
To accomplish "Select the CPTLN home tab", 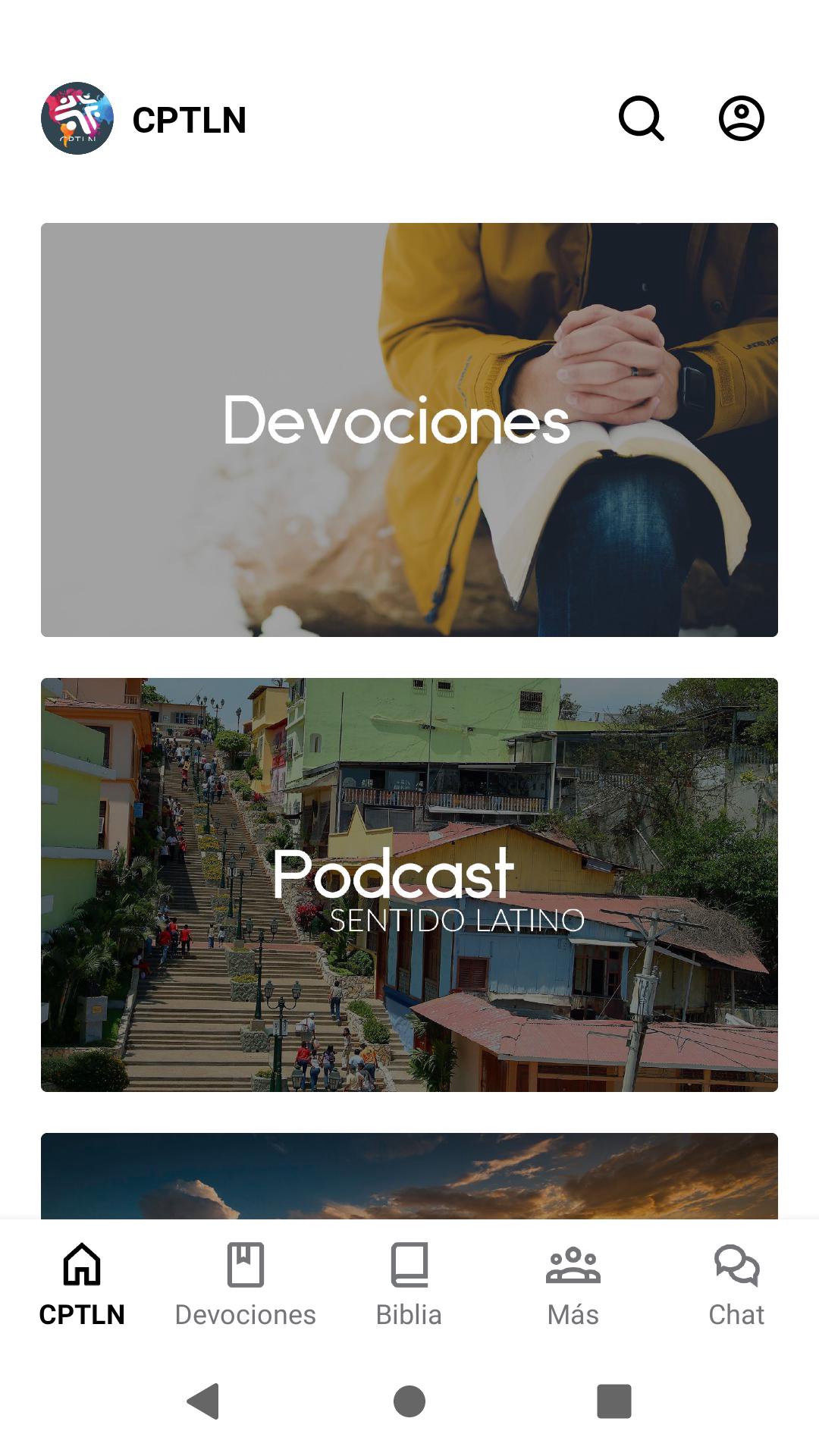I will (82, 1285).
